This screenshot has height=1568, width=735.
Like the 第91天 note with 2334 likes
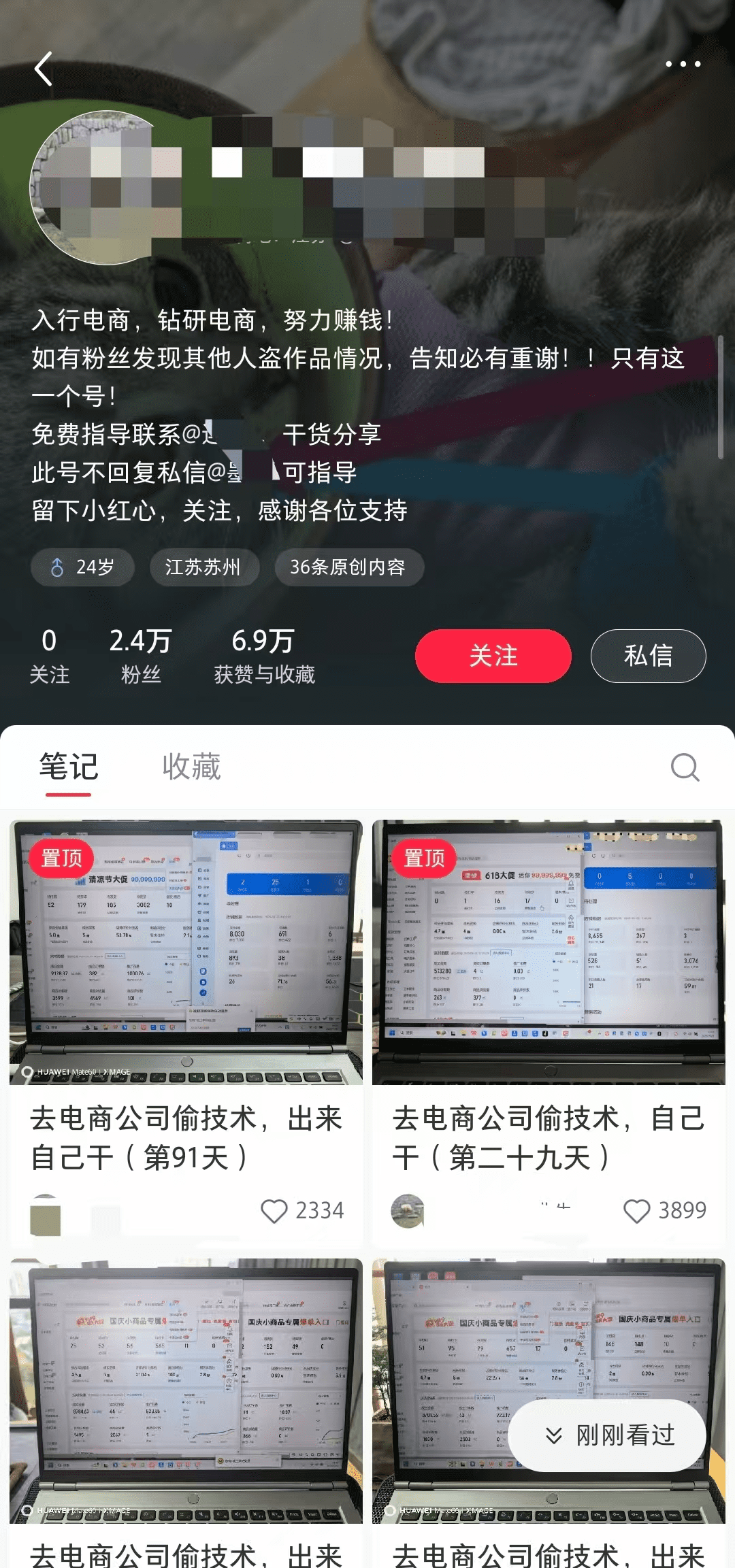click(275, 1211)
